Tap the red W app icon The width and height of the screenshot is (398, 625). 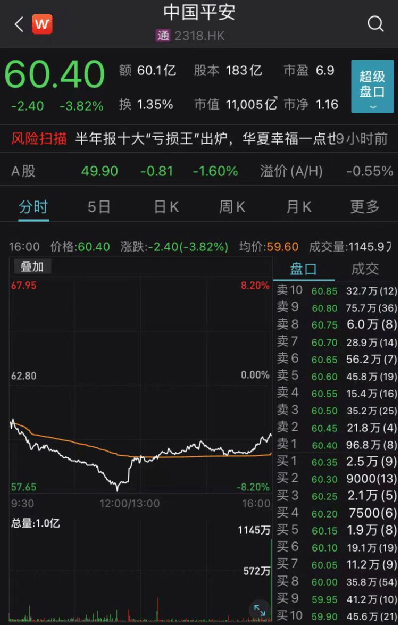[x=42, y=24]
